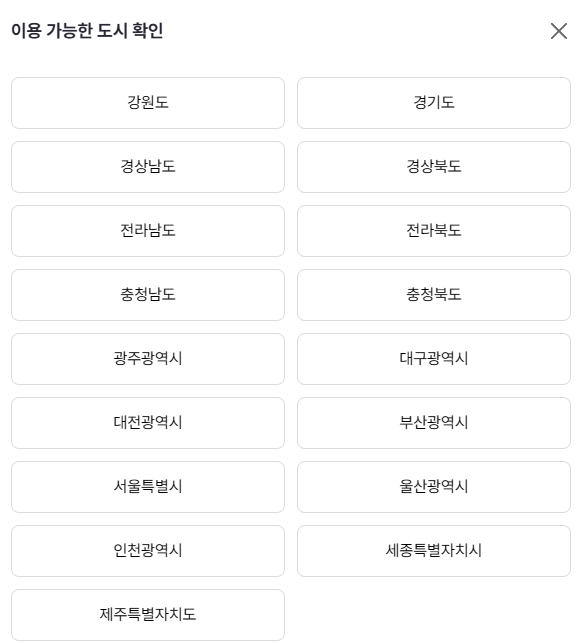Select 세종특별자치시
The height and width of the screenshot is (643, 581).
434,551
